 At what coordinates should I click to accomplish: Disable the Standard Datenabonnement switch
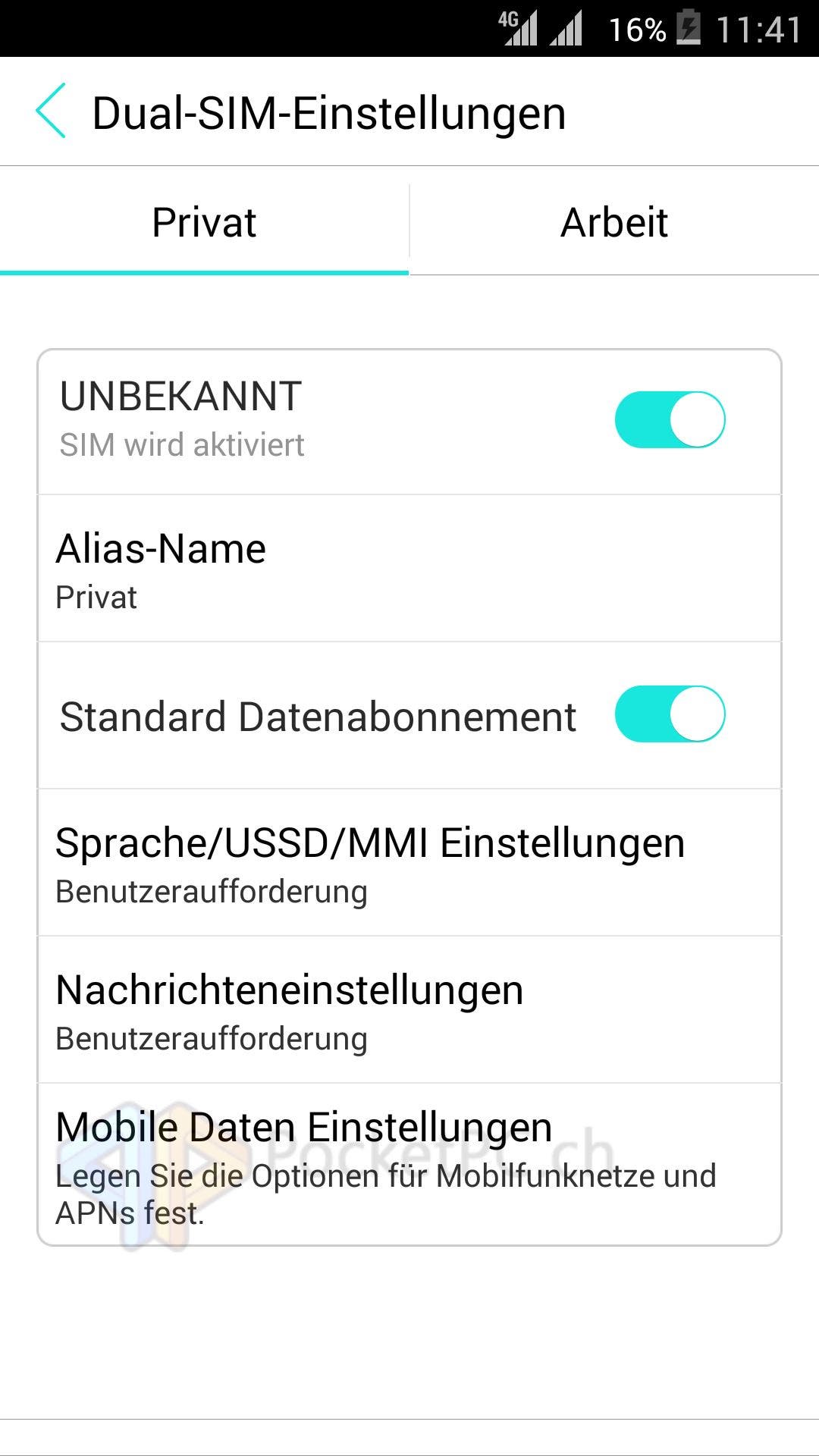(670, 714)
